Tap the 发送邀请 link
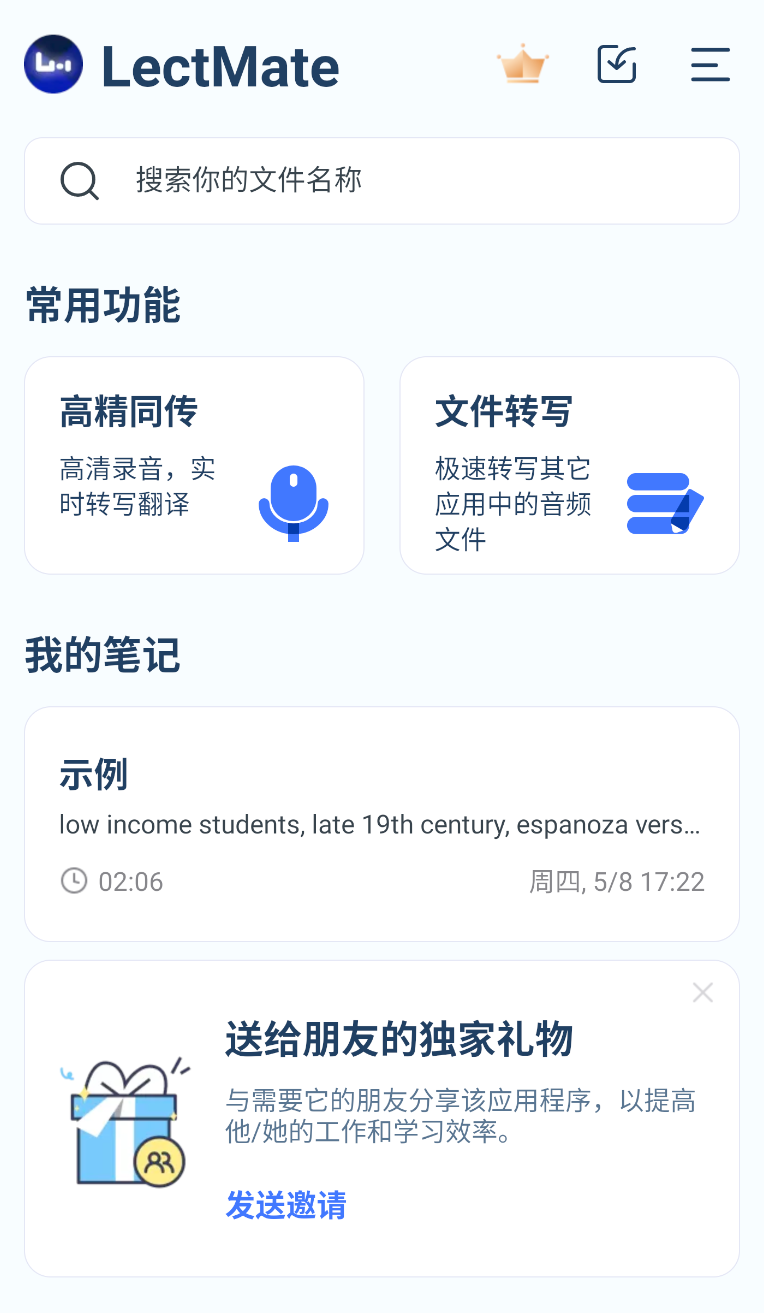Viewport: 764px width, 1313px height. tap(286, 1205)
